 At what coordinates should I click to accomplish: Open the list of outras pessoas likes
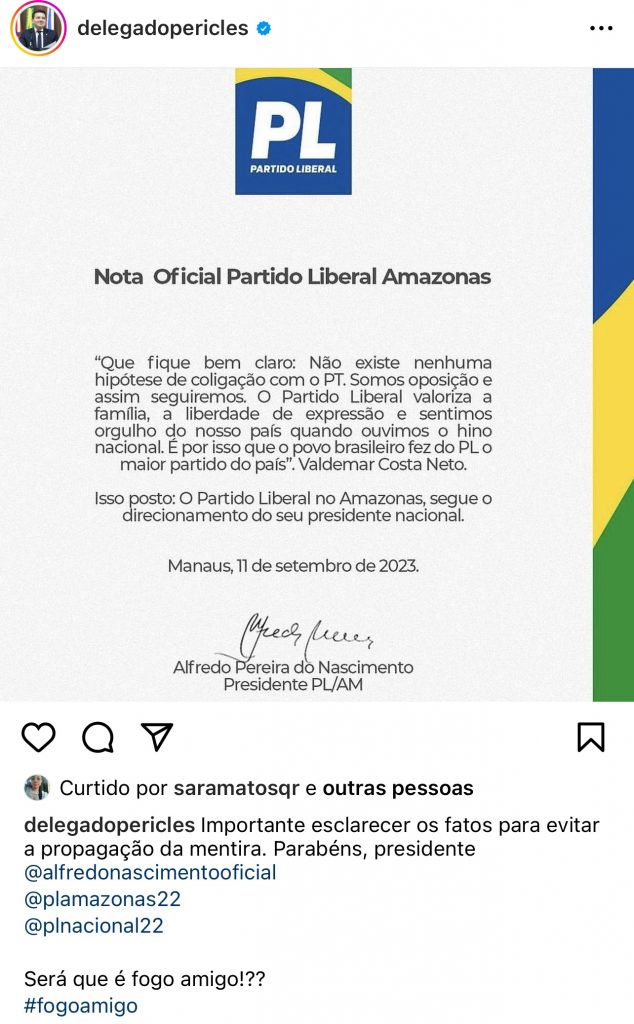[398, 788]
